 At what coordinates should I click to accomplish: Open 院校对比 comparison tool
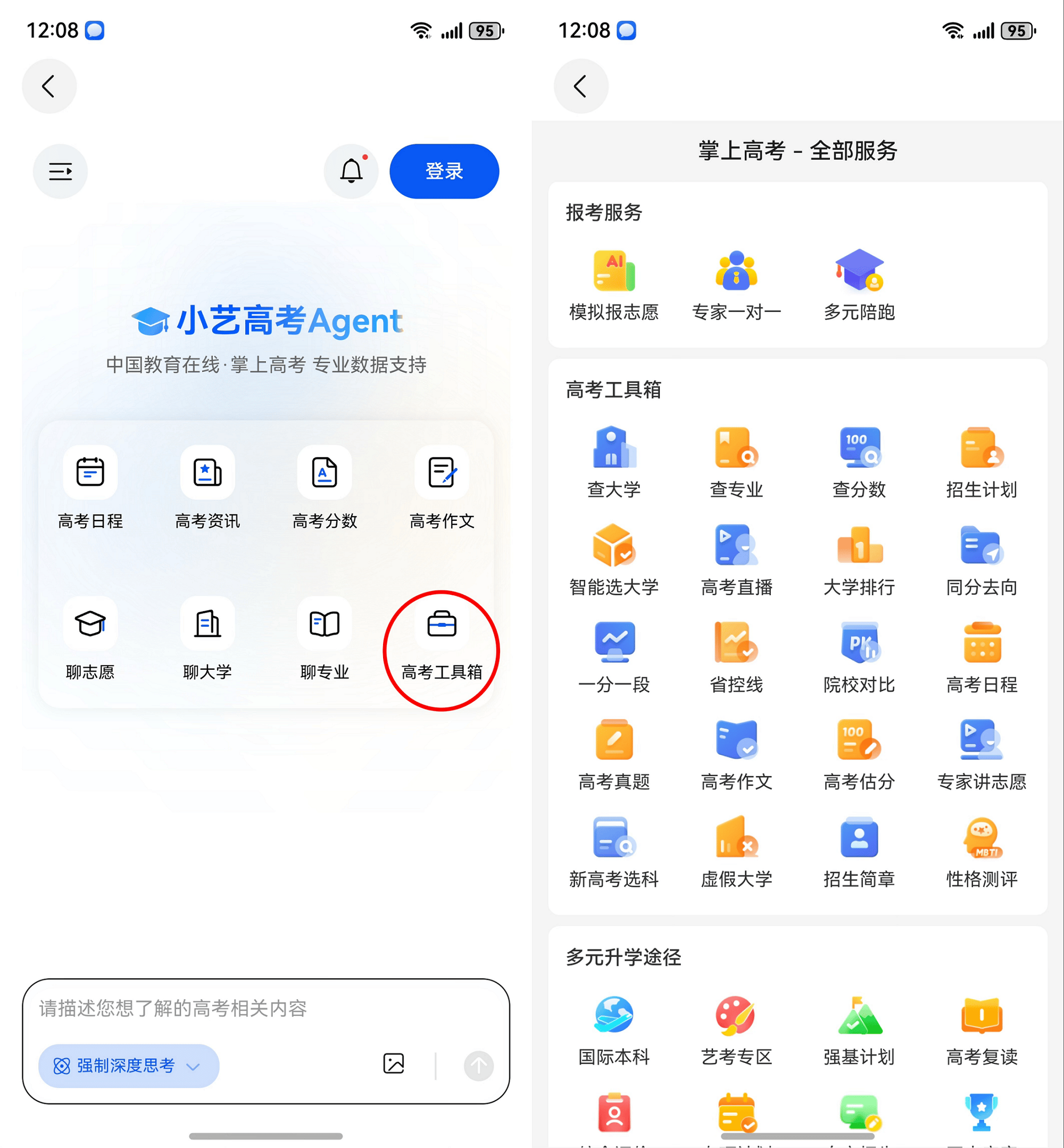(859, 657)
